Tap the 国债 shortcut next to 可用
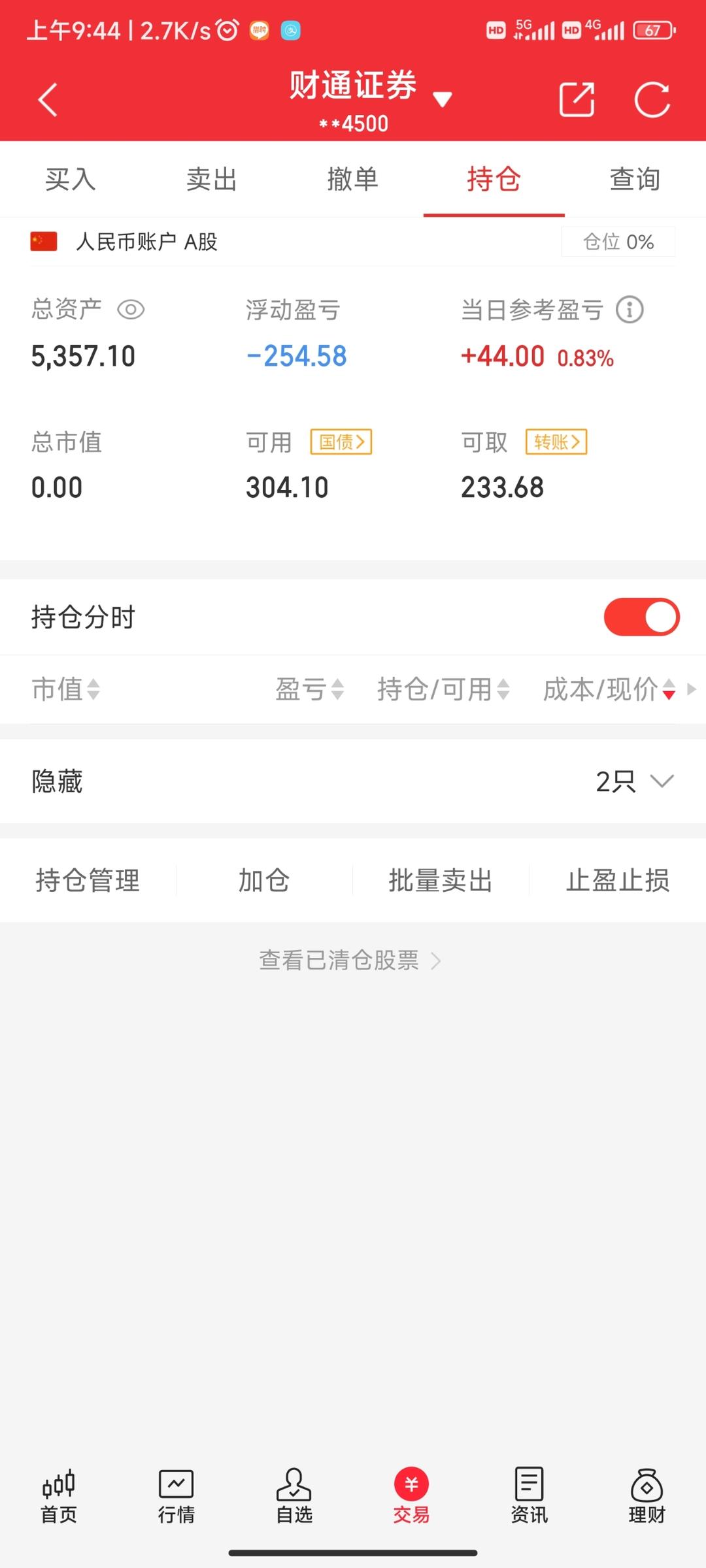706x1568 pixels. 341,442
